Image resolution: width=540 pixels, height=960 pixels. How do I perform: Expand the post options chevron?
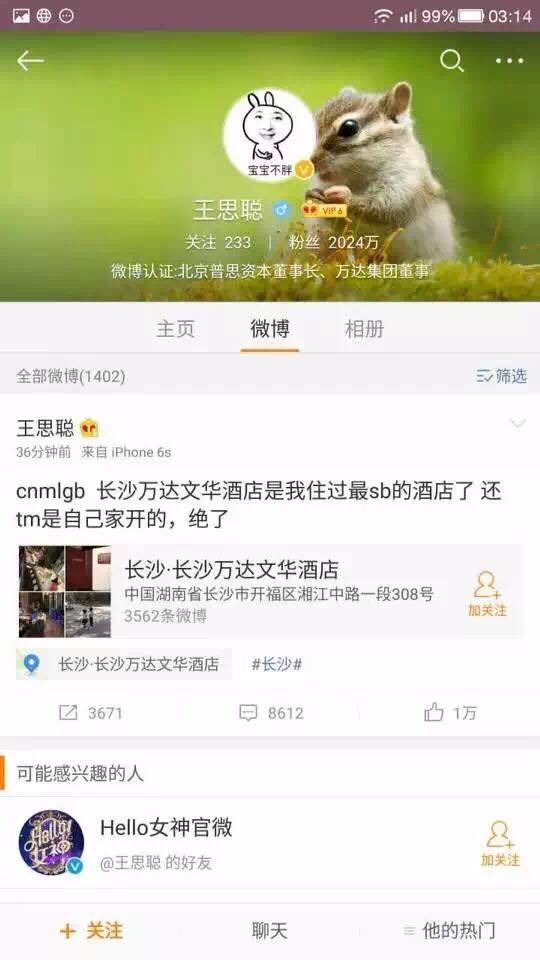tap(518, 424)
